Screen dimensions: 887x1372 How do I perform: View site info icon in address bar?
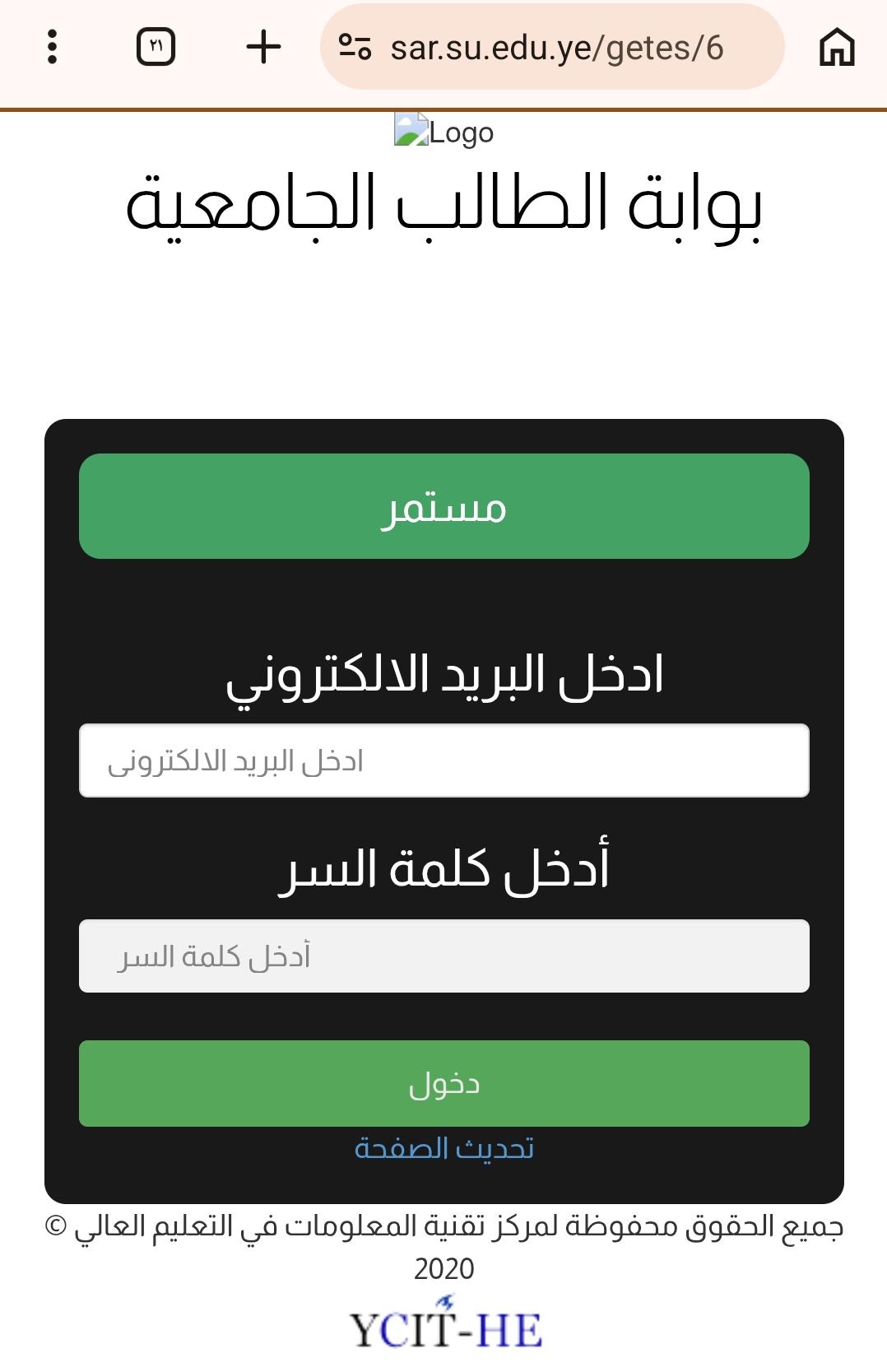(x=355, y=48)
